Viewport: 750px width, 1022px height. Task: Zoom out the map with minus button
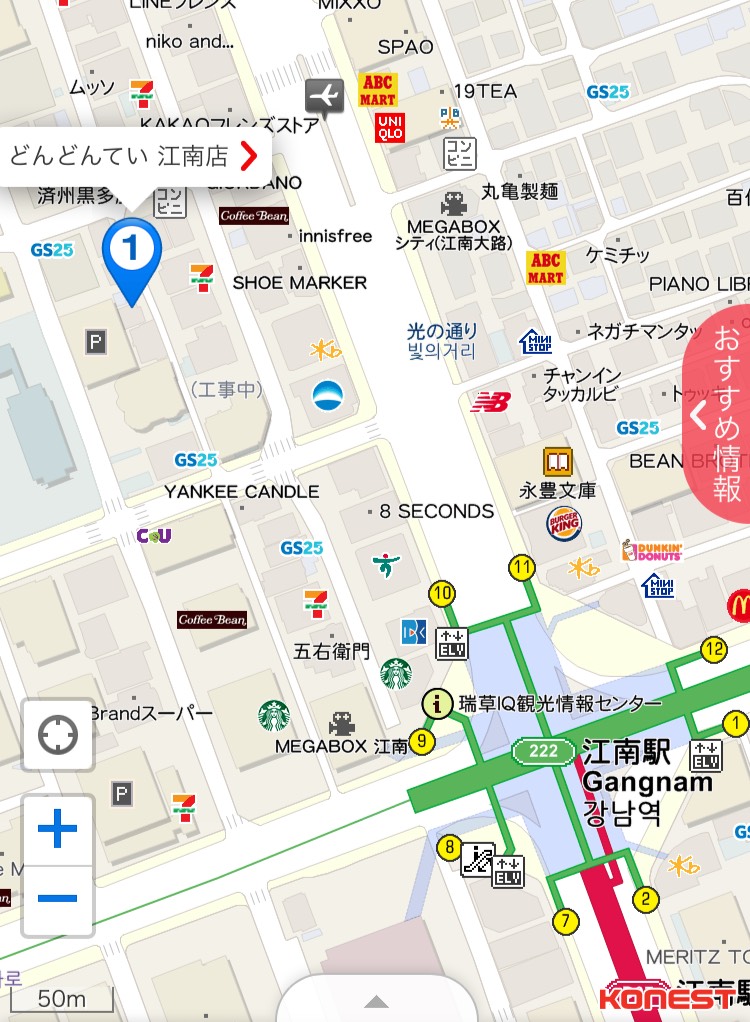click(58, 898)
